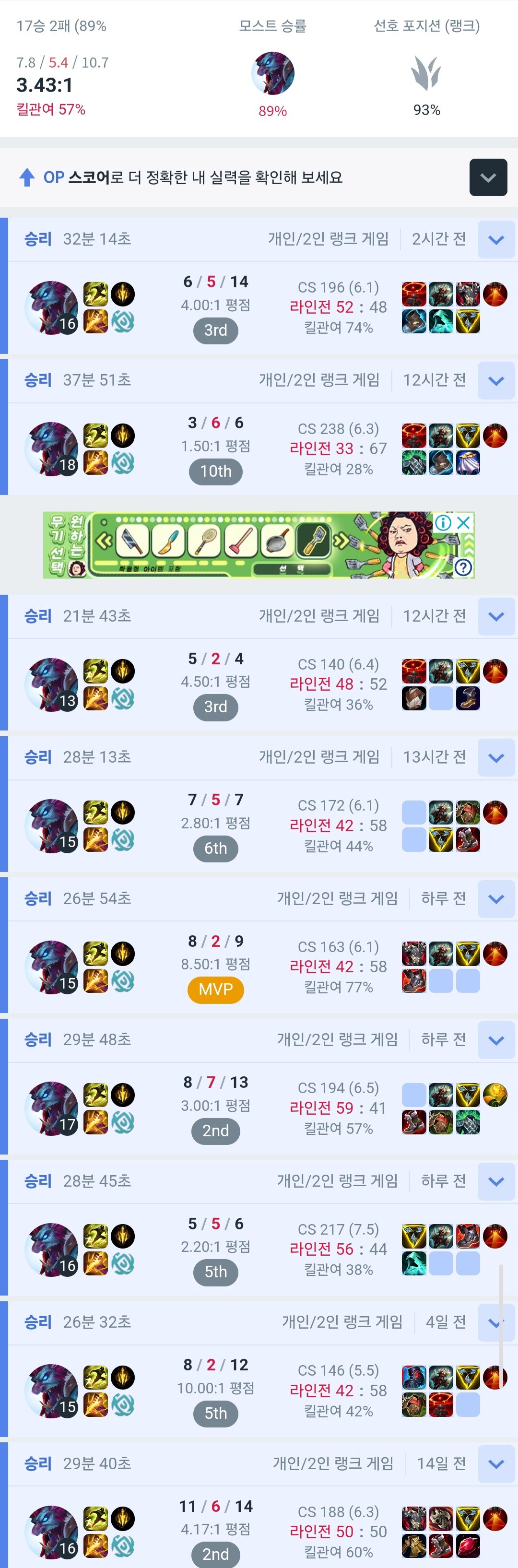Screen dimensions: 518x1568
Task: Expand the 21분 43초 match details
Action: 496,616
